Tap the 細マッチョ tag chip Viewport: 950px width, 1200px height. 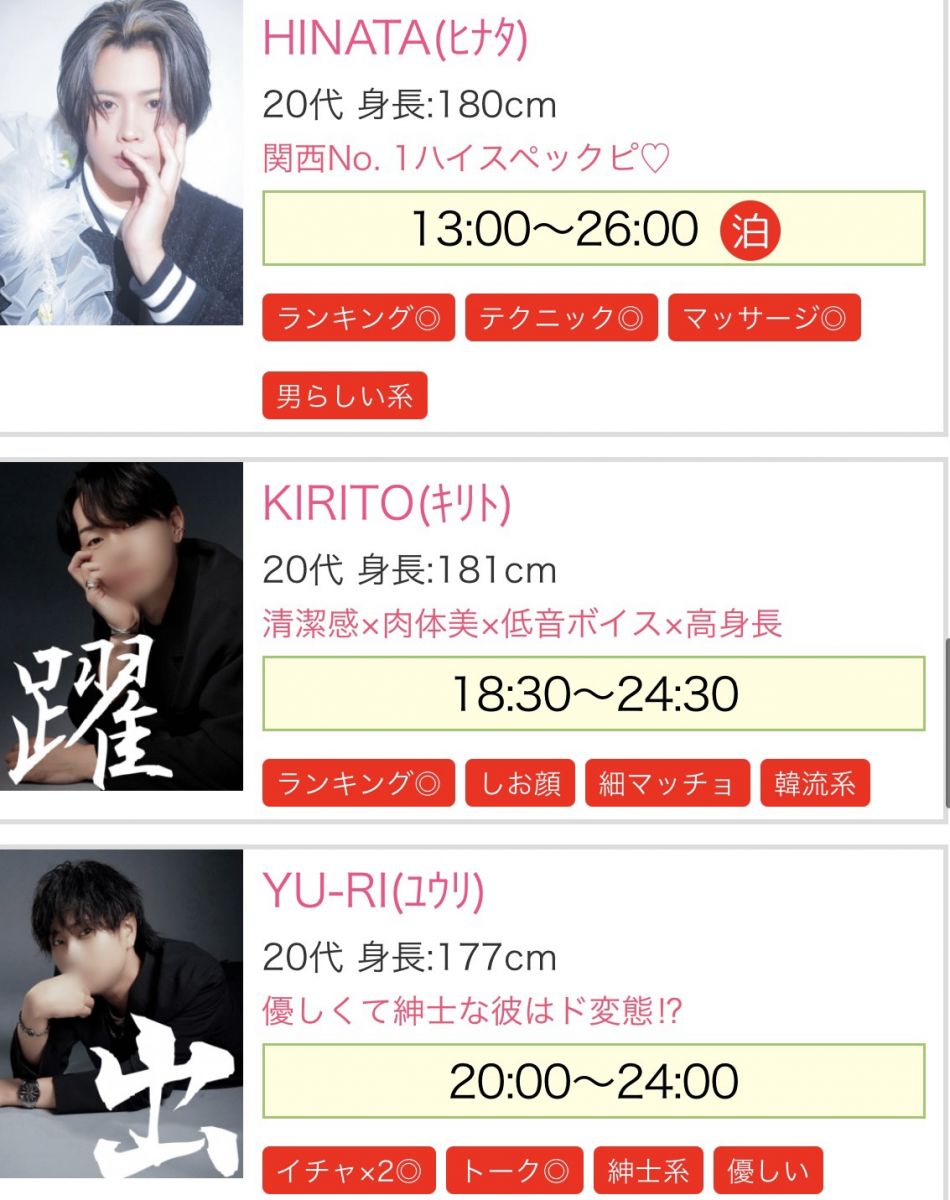click(x=667, y=783)
